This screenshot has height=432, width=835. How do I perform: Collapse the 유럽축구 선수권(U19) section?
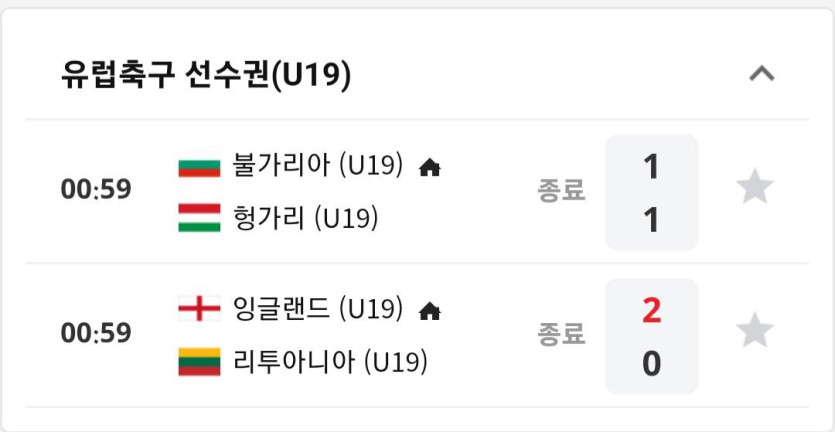[x=761, y=74]
